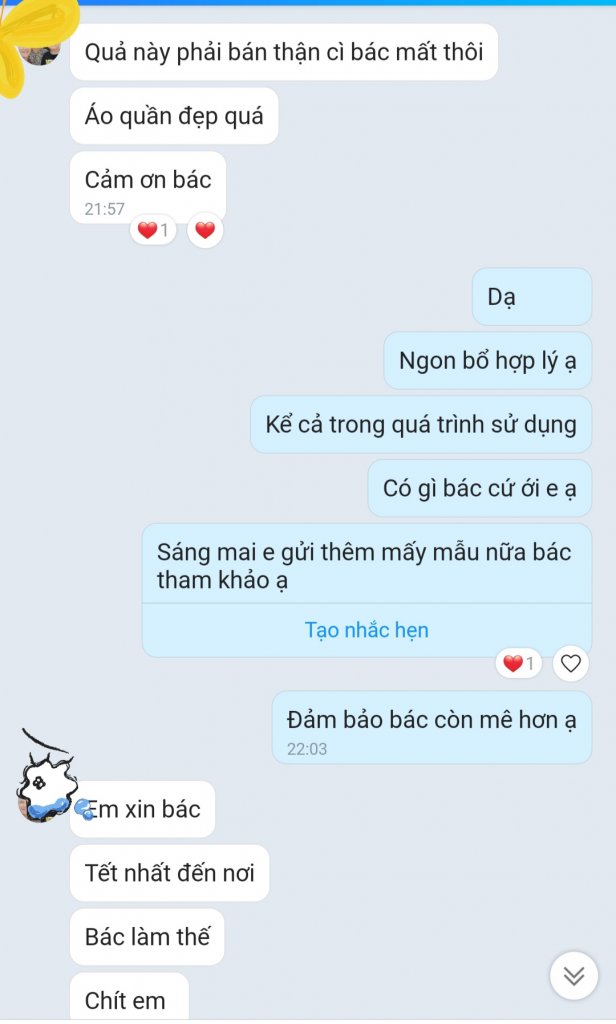
Task: React with heart outline on 'Sáng mai' message
Action: coord(570,663)
